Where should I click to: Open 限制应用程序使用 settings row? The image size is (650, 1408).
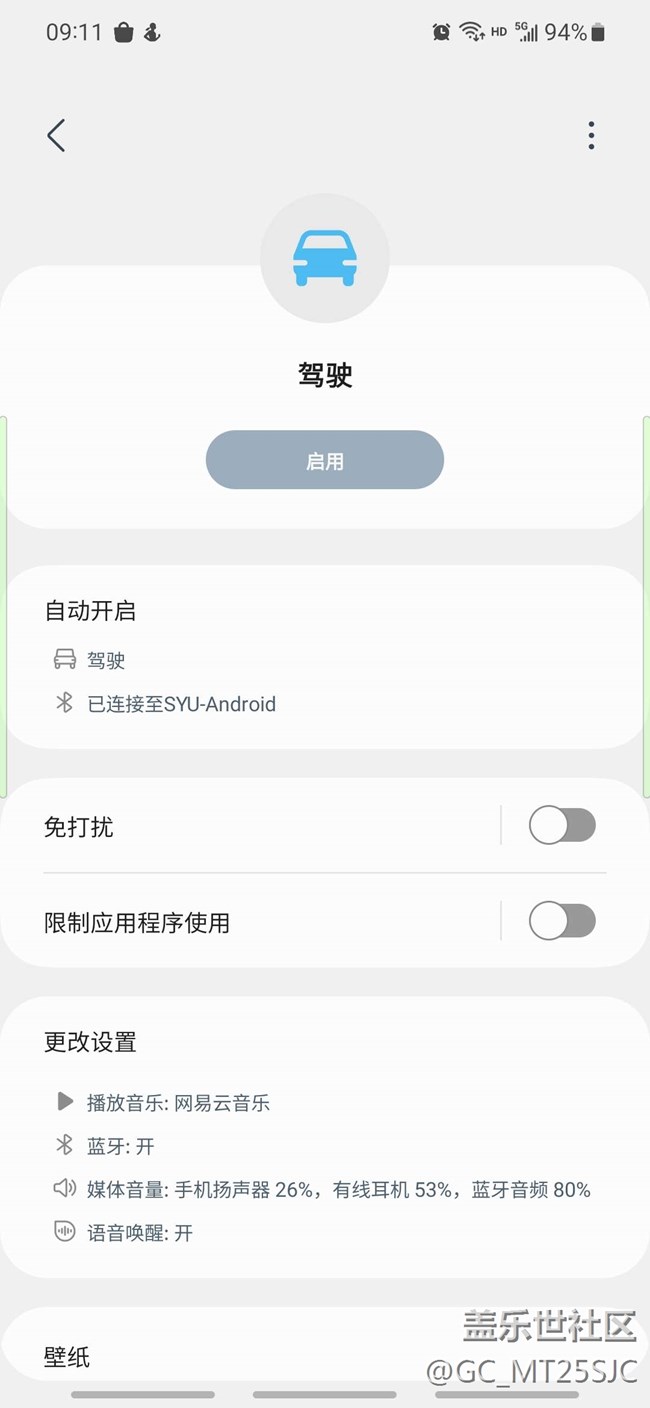(x=260, y=922)
